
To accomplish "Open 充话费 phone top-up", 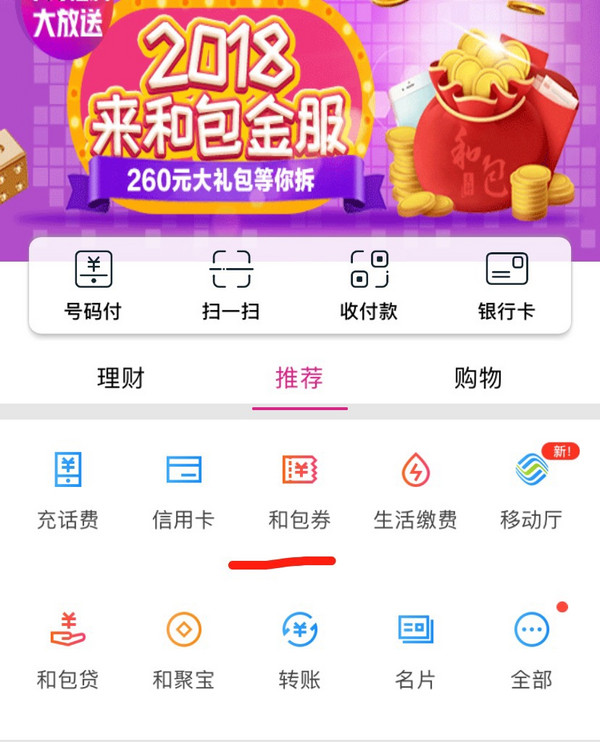I will pos(68,490).
